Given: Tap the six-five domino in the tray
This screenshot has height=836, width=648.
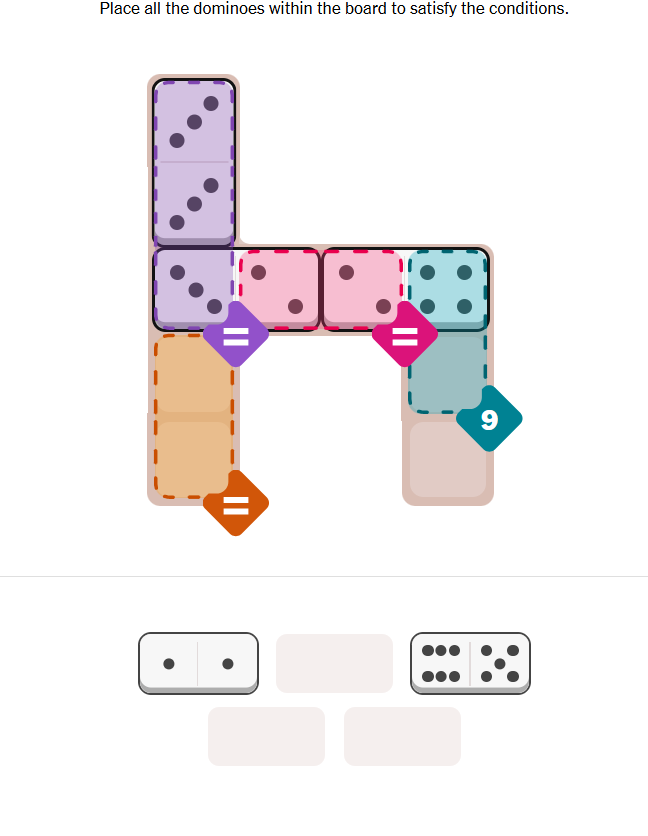Looking at the screenshot, I should coord(470,663).
